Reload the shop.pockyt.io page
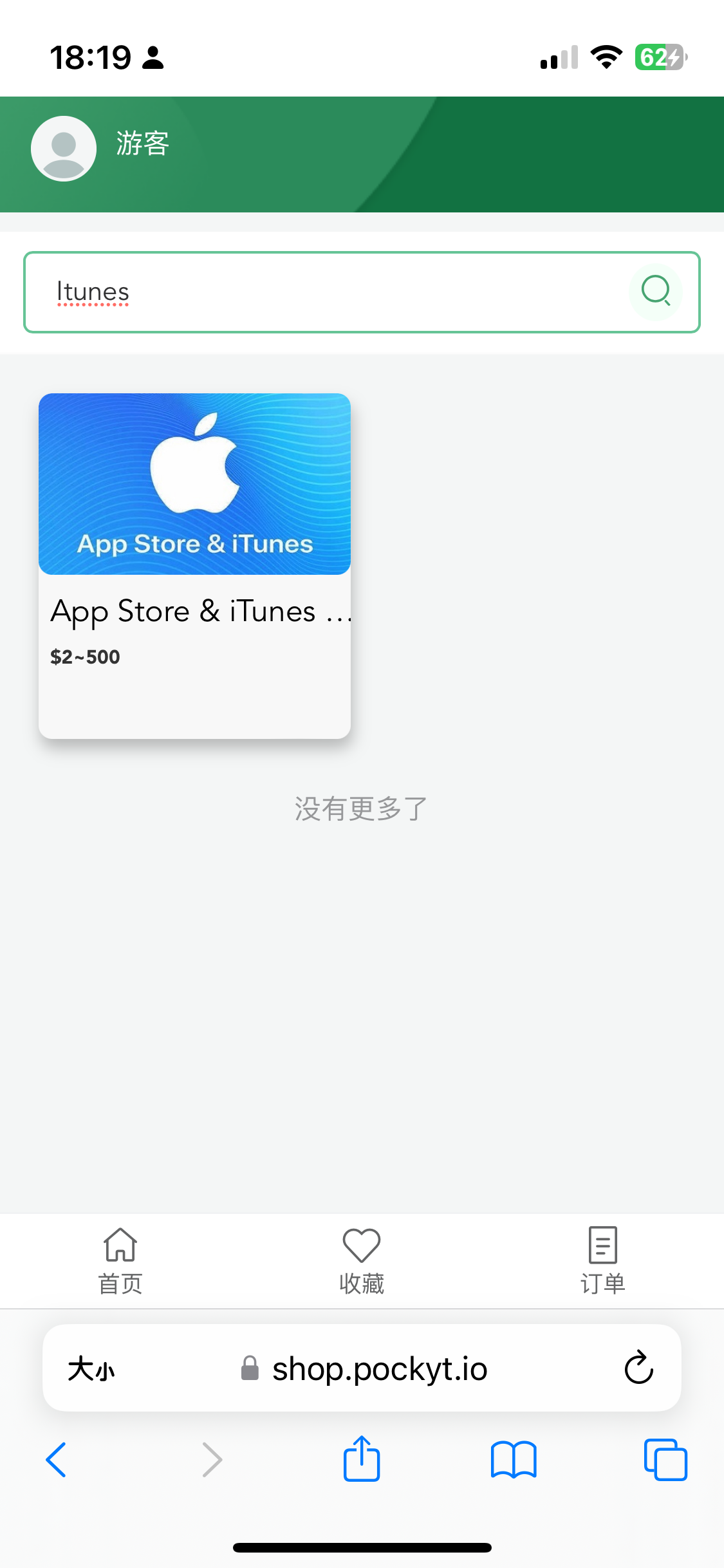Image resolution: width=724 pixels, height=1568 pixels. pyautogui.click(x=638, y=1367)
